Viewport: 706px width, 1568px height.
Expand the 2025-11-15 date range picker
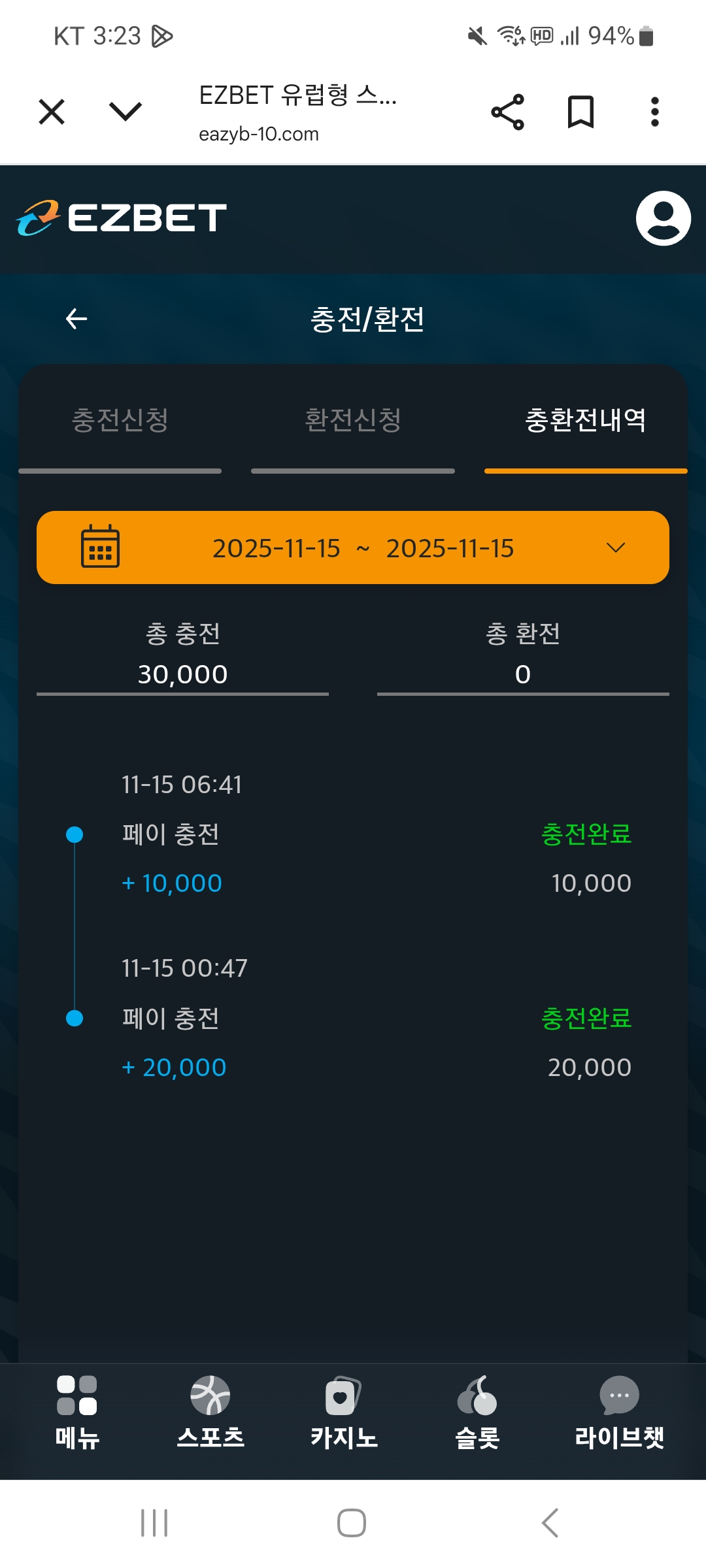coord(353,547)
